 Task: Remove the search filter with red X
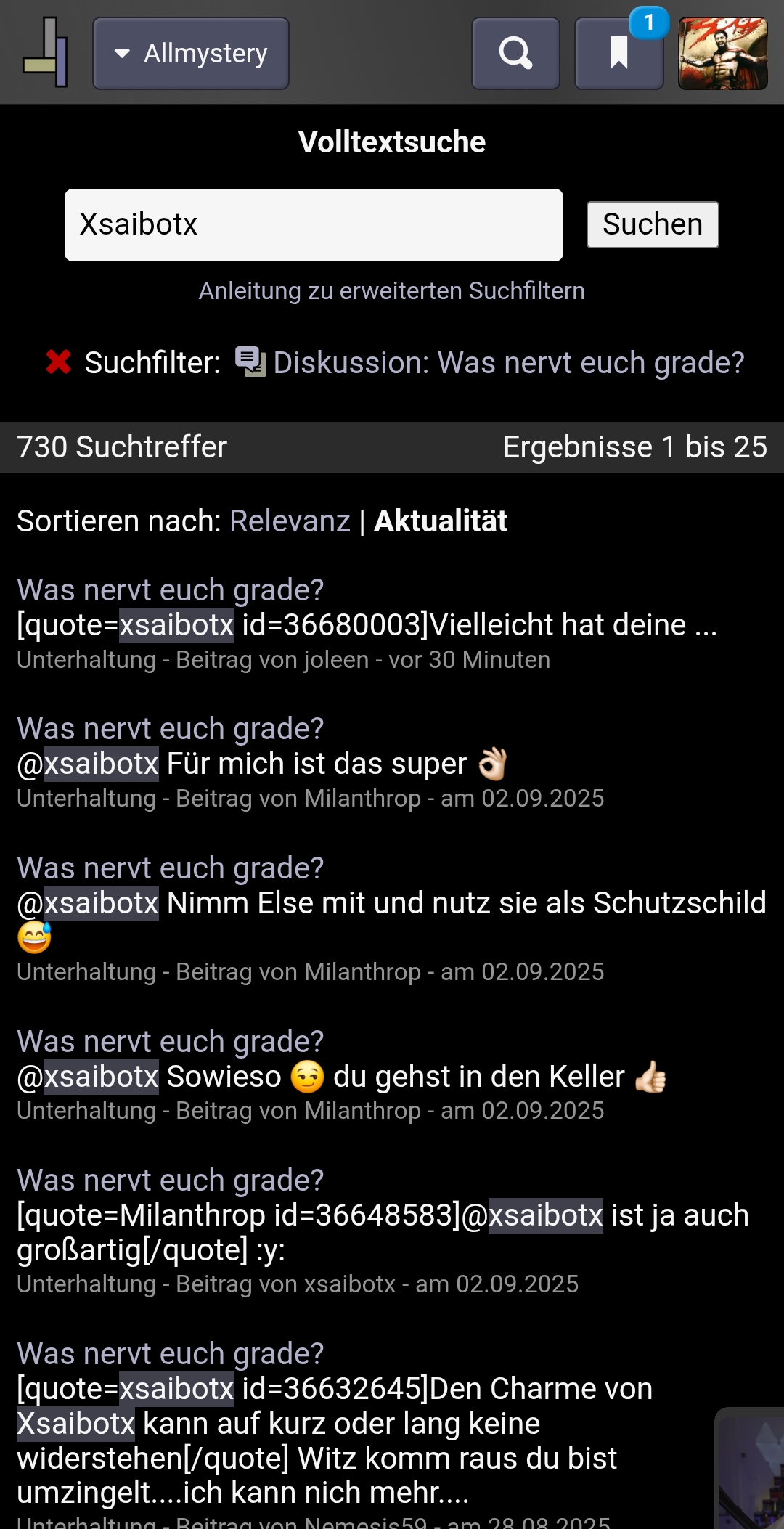tap(59, 362)
